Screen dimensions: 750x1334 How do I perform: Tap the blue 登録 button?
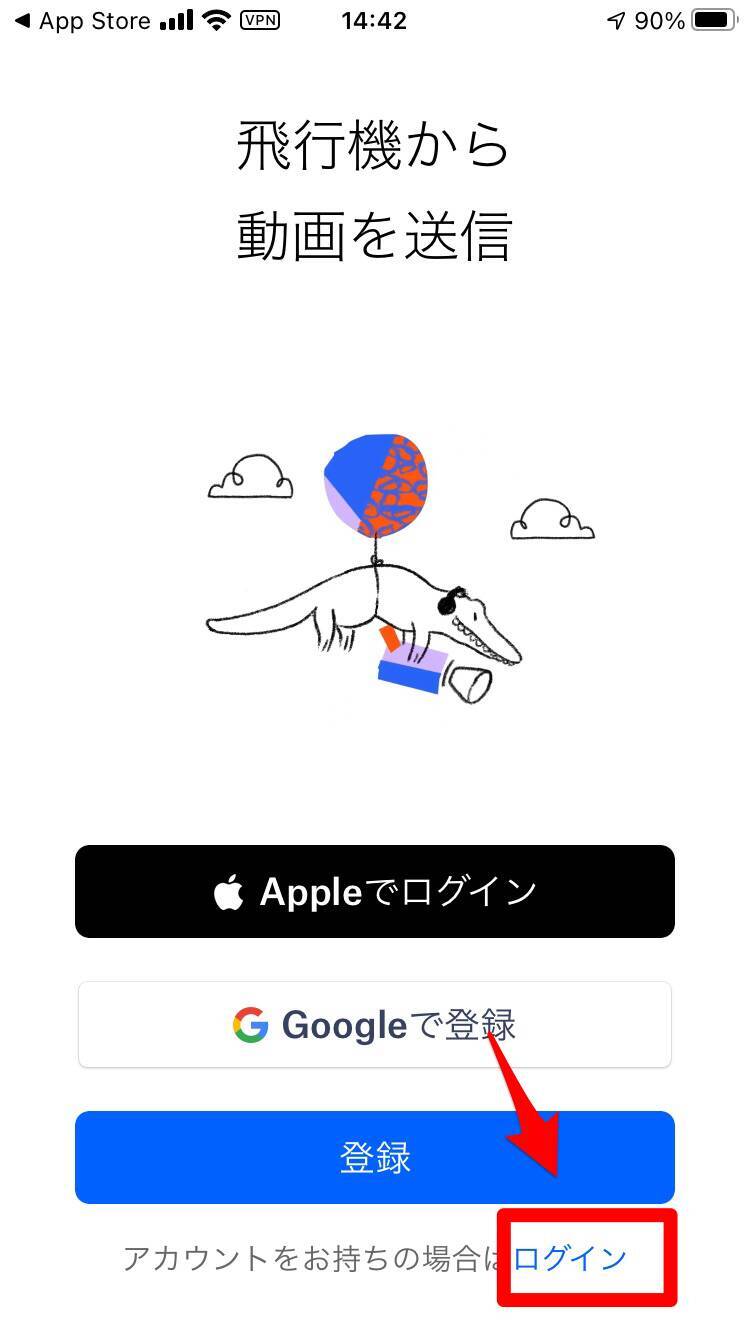tap(375, 1157)
